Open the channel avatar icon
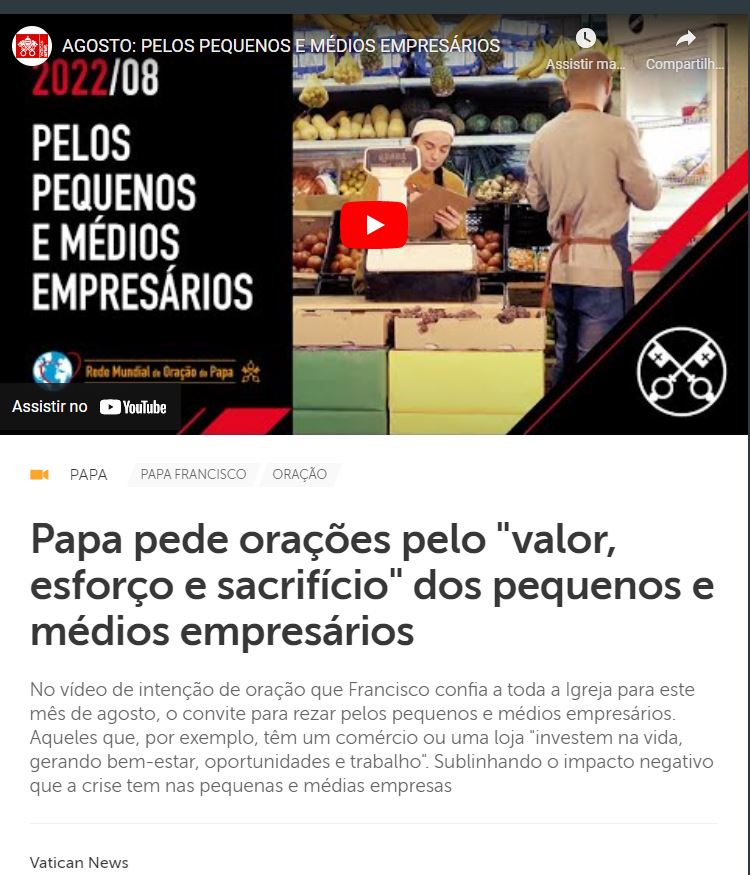750x875 pixels. click(x=31, y=46)
